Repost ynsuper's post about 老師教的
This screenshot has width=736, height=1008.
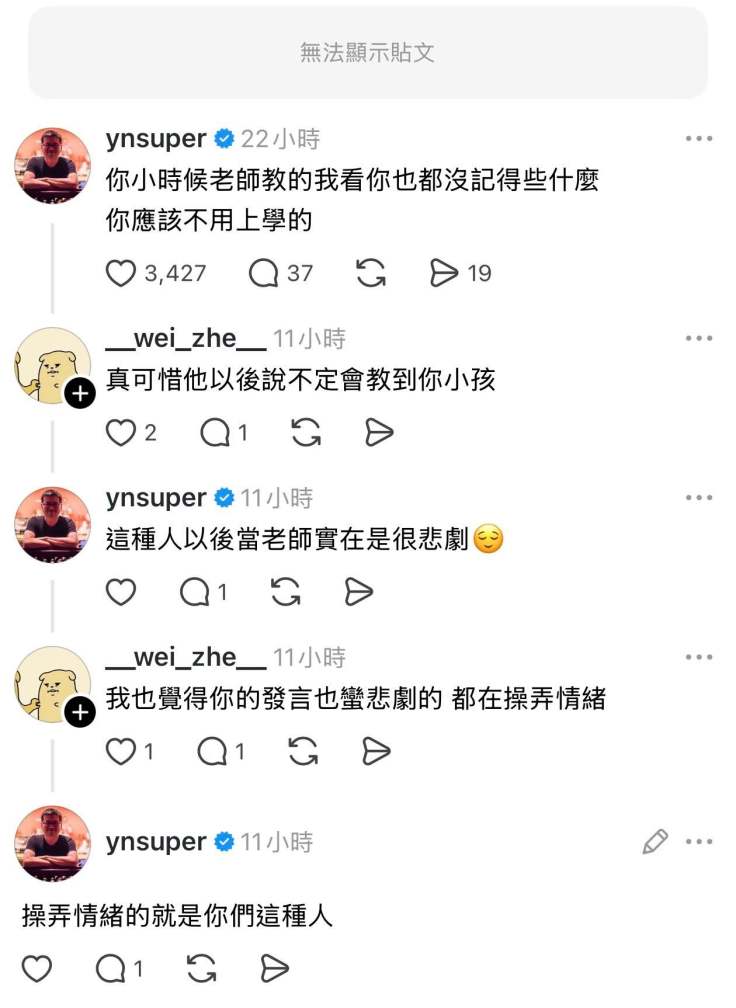pyautogui.click(x=371, y=273)
